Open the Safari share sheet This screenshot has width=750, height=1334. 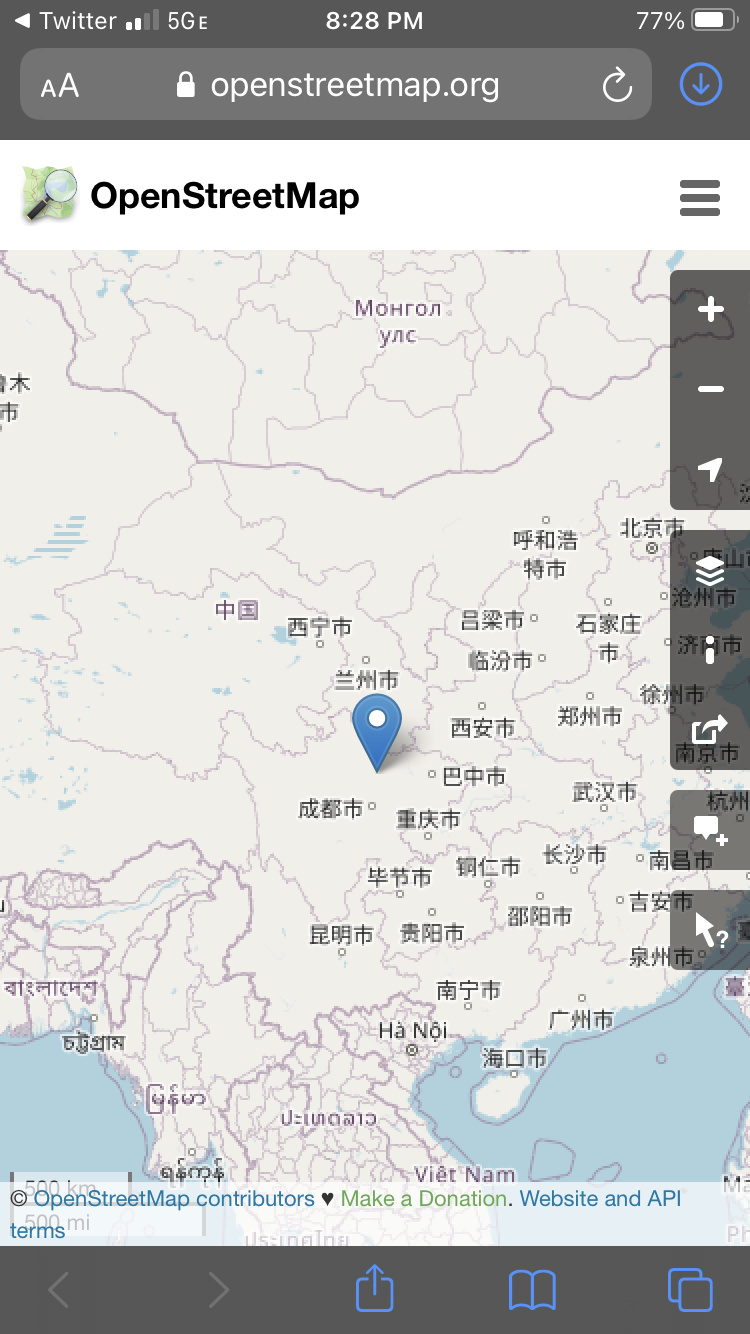tap(375, 1290)
